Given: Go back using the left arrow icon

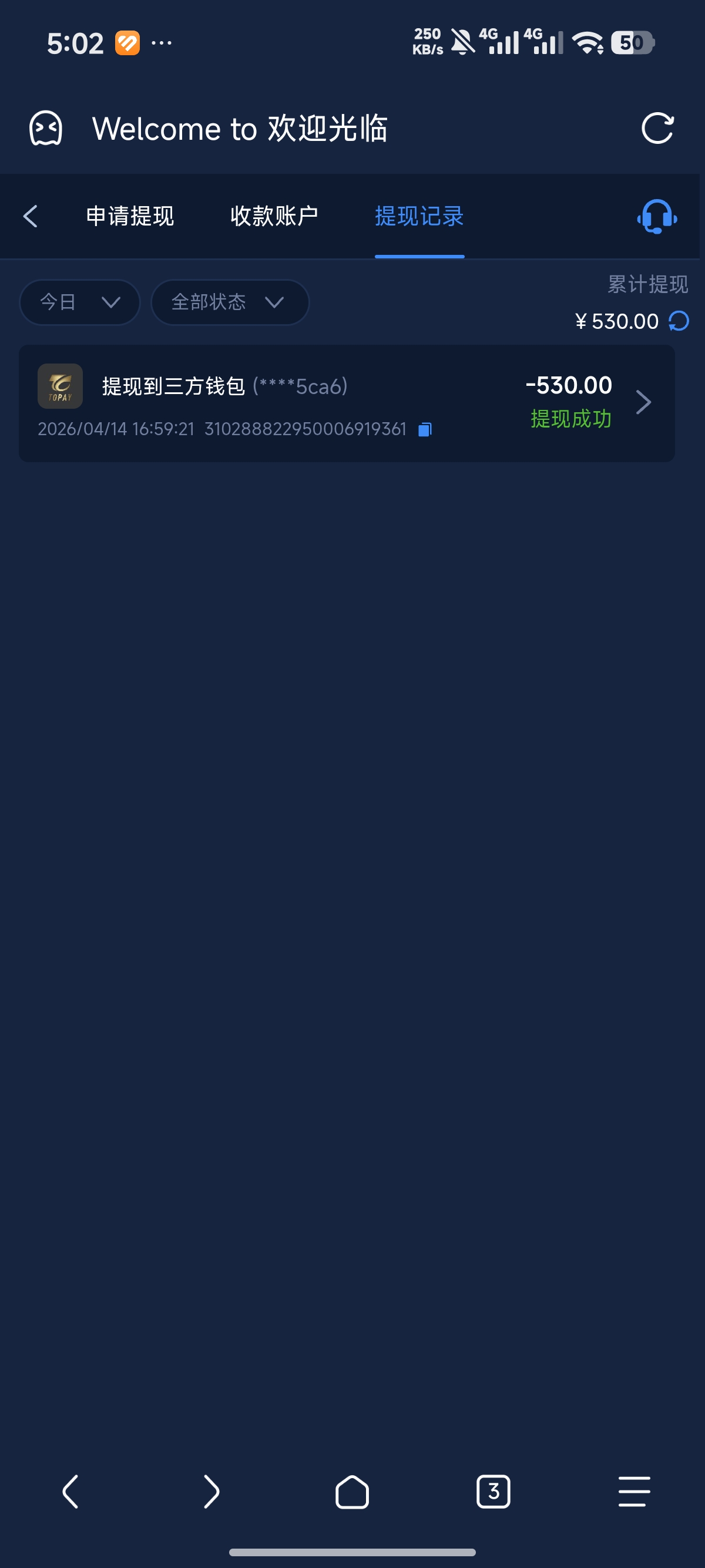Looking at the screenshot, I should (30, 216).
